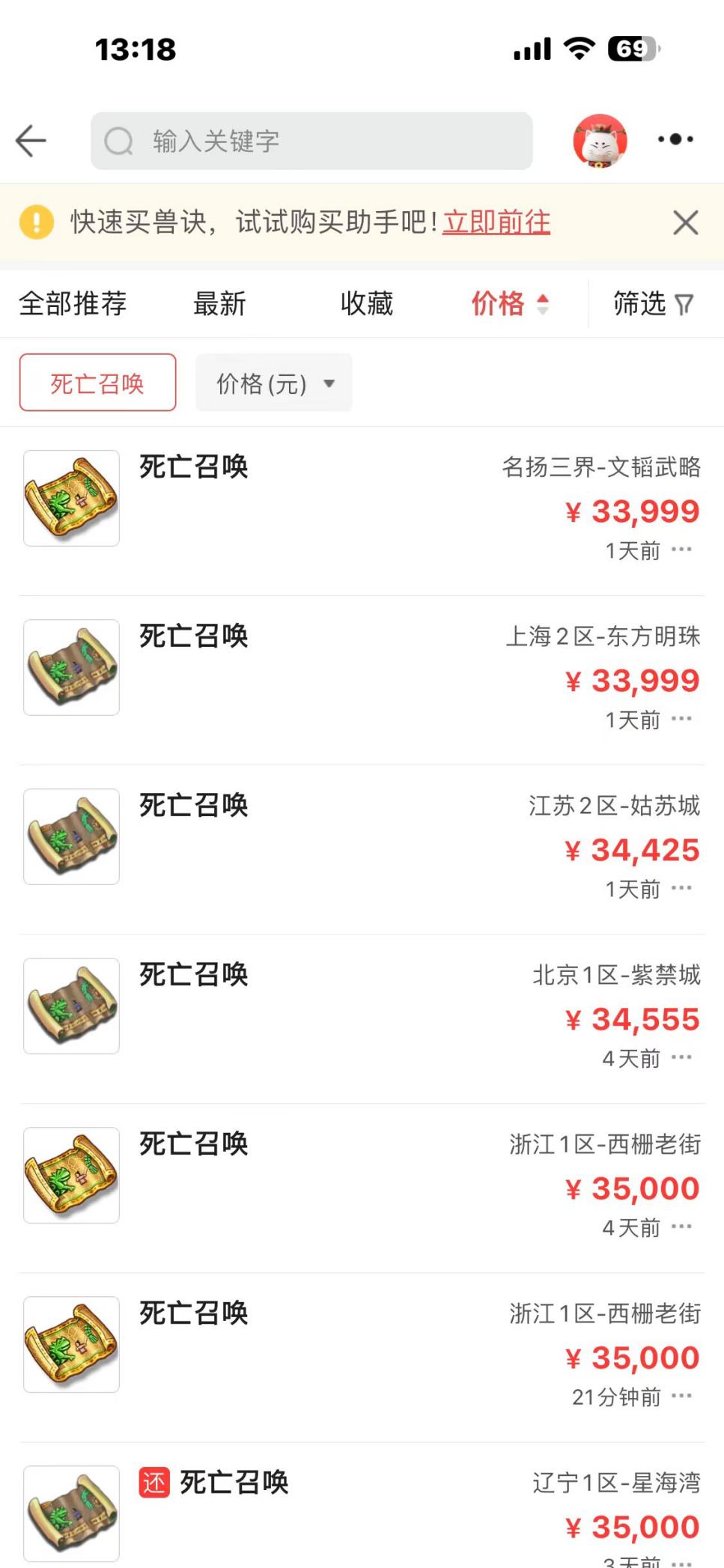Open more options on the ¥34,425 listing
The image size is (724, 1568).
tap(681, 888)
